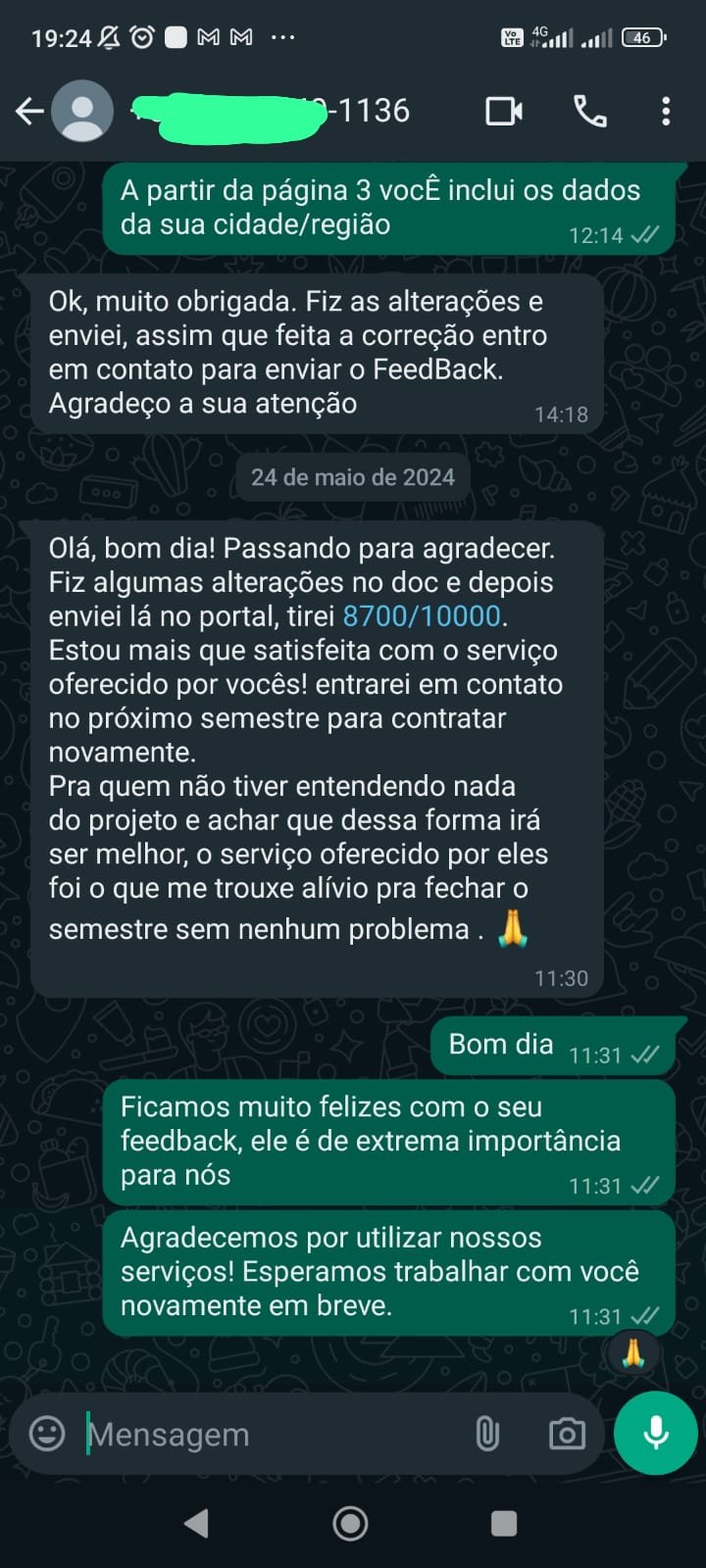
Task: Focus the Mensagem text field
Action: [x=265, y=1434]
